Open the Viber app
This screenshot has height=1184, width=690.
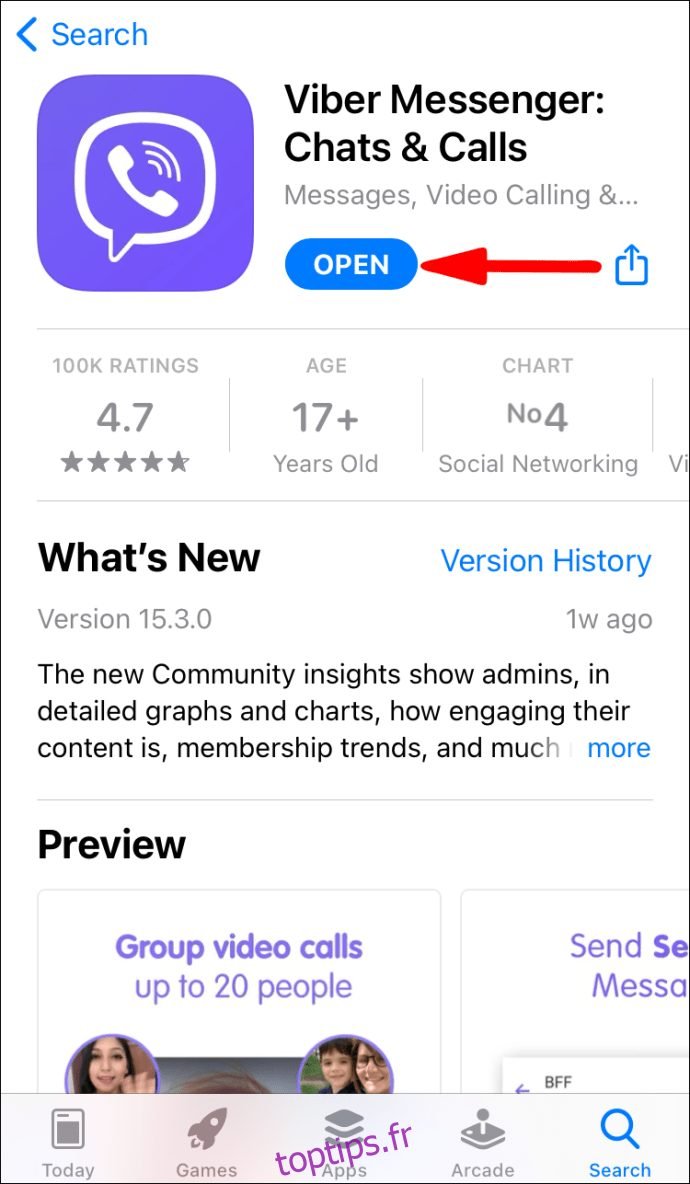tap(351, 265)
